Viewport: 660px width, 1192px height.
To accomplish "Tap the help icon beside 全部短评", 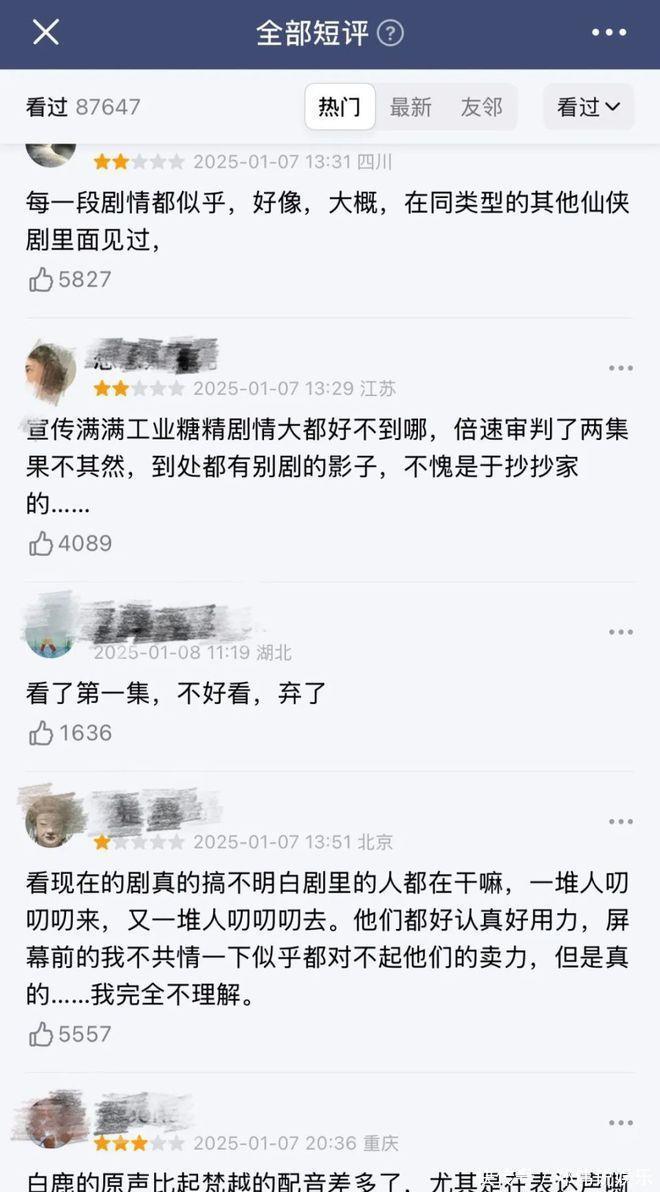I will [390, 33].
